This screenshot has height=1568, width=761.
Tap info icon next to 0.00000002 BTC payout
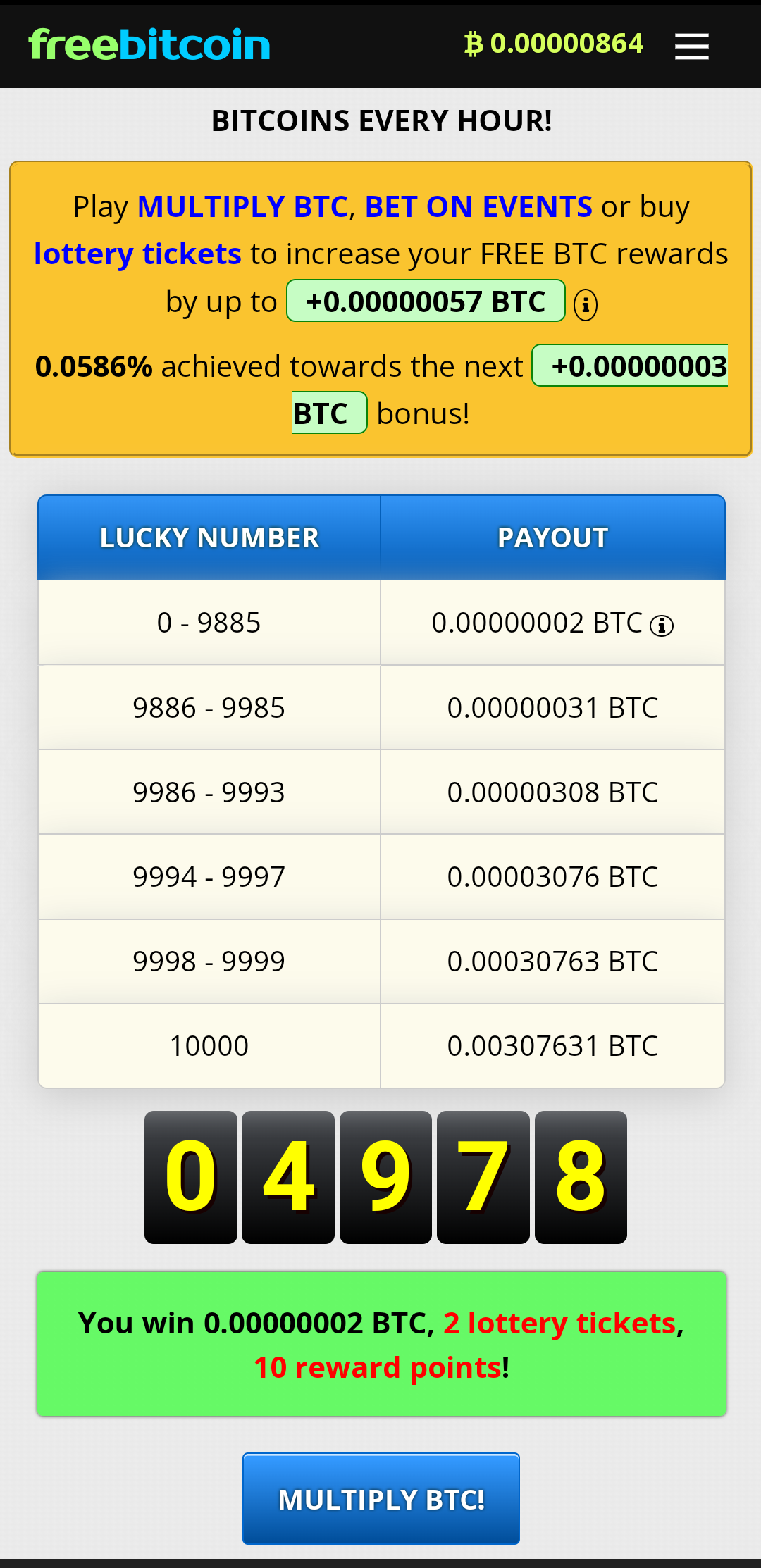tap(661, 626)
